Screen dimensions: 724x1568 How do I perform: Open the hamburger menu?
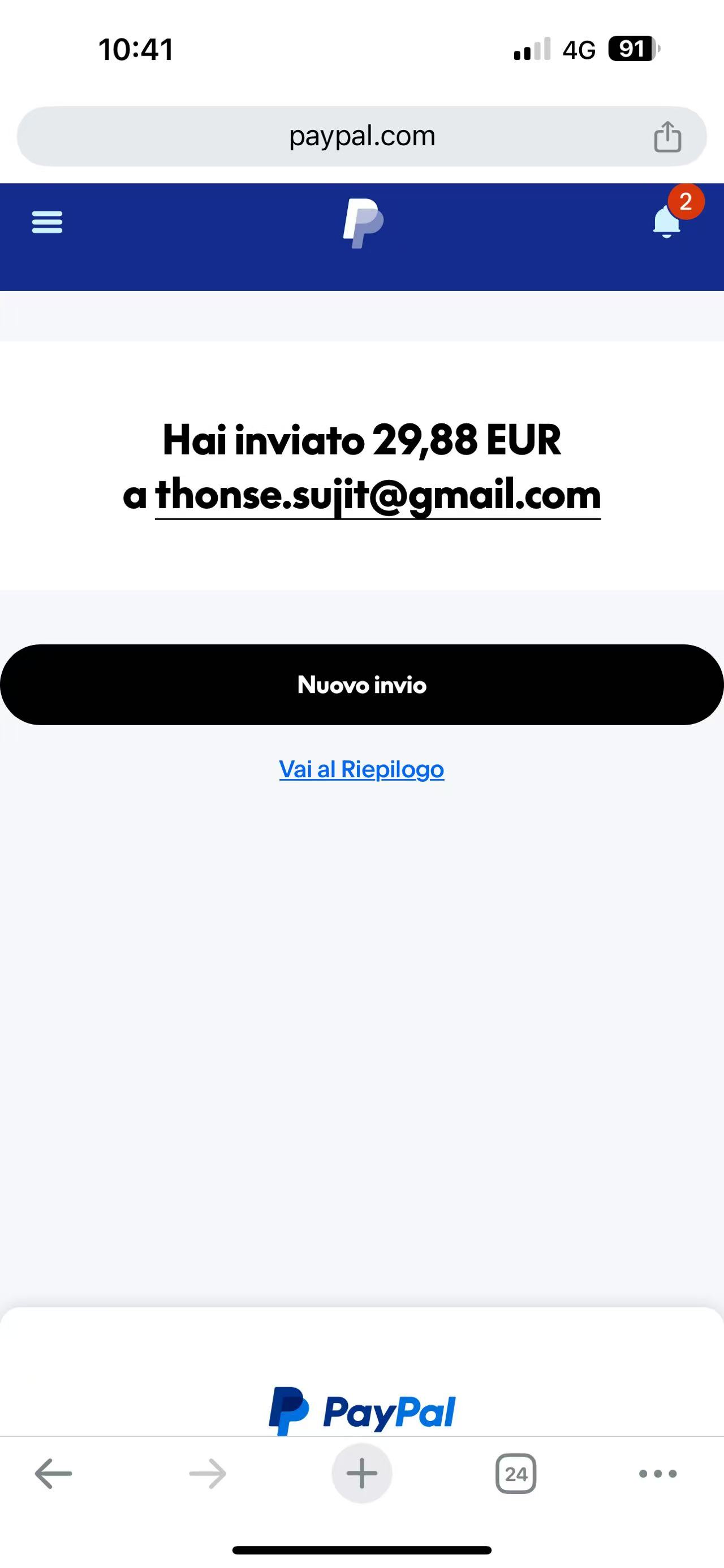pos(47,222)
